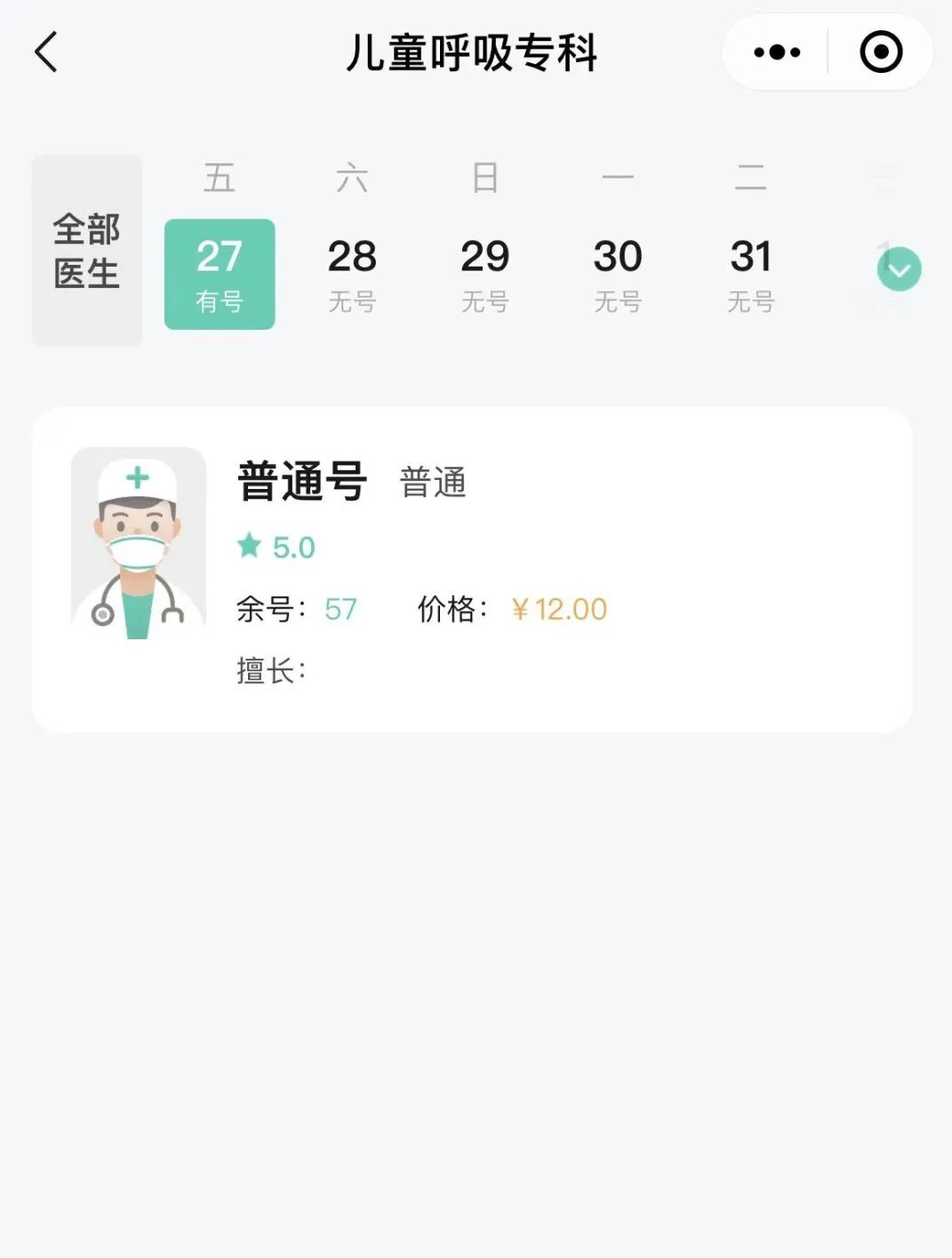
Task: Click the back arrow icon
Action: pyautogui.click(x=45, y=52)
